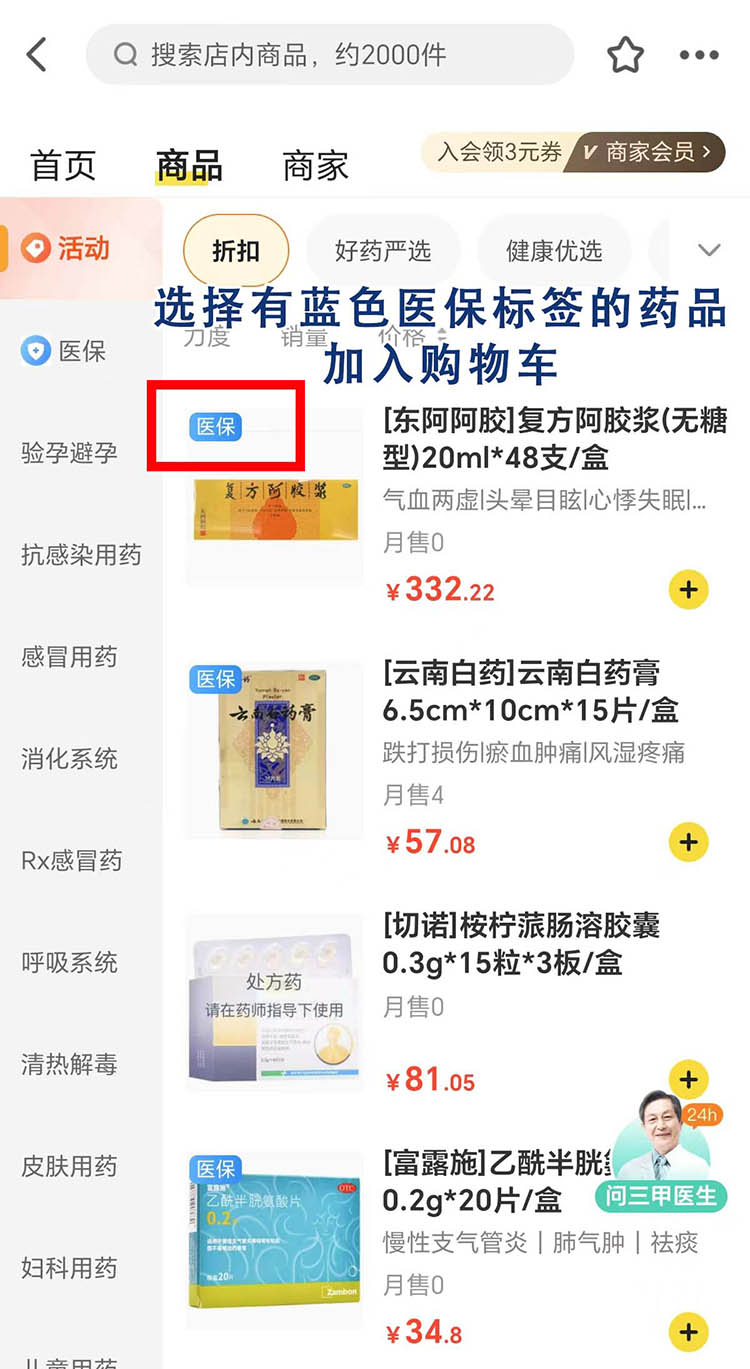Tap the back arrow to exit store
This screenshot has width=750, height=1369.
tap(38, 55)
